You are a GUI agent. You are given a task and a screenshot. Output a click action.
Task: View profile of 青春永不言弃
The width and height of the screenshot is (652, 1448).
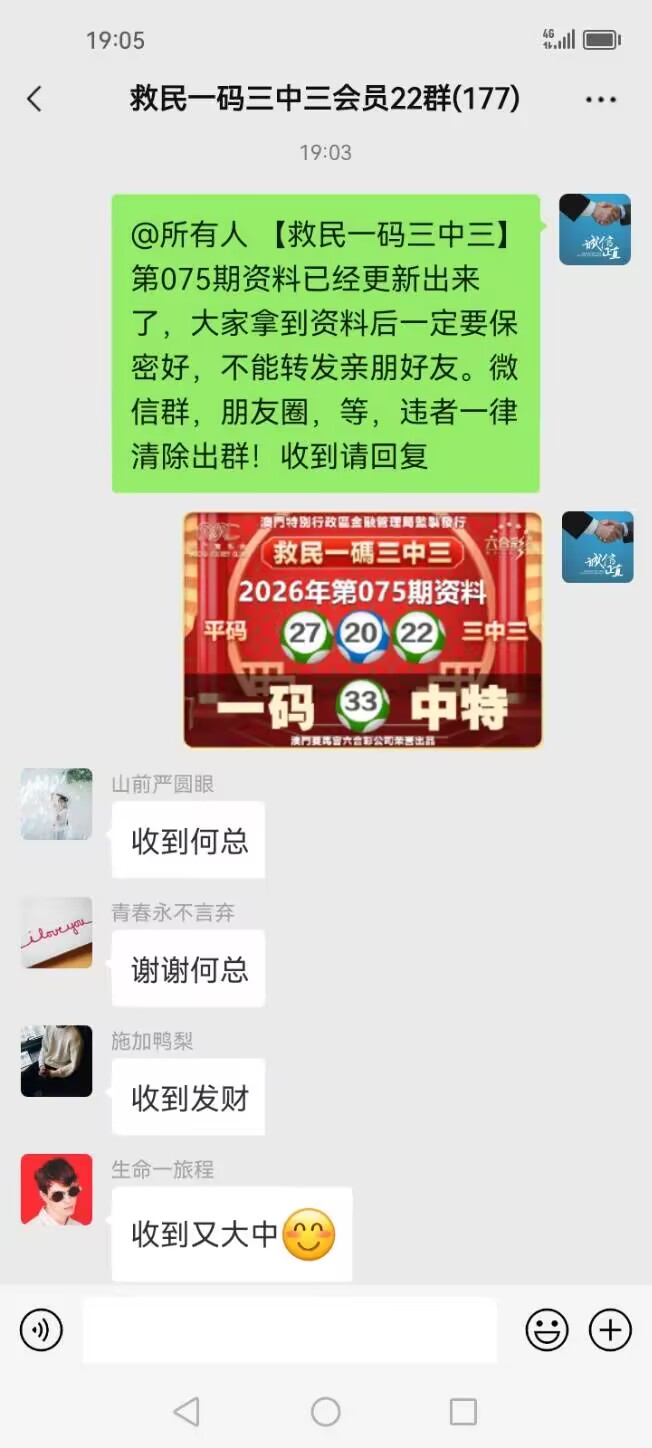(x=56, y=933)
